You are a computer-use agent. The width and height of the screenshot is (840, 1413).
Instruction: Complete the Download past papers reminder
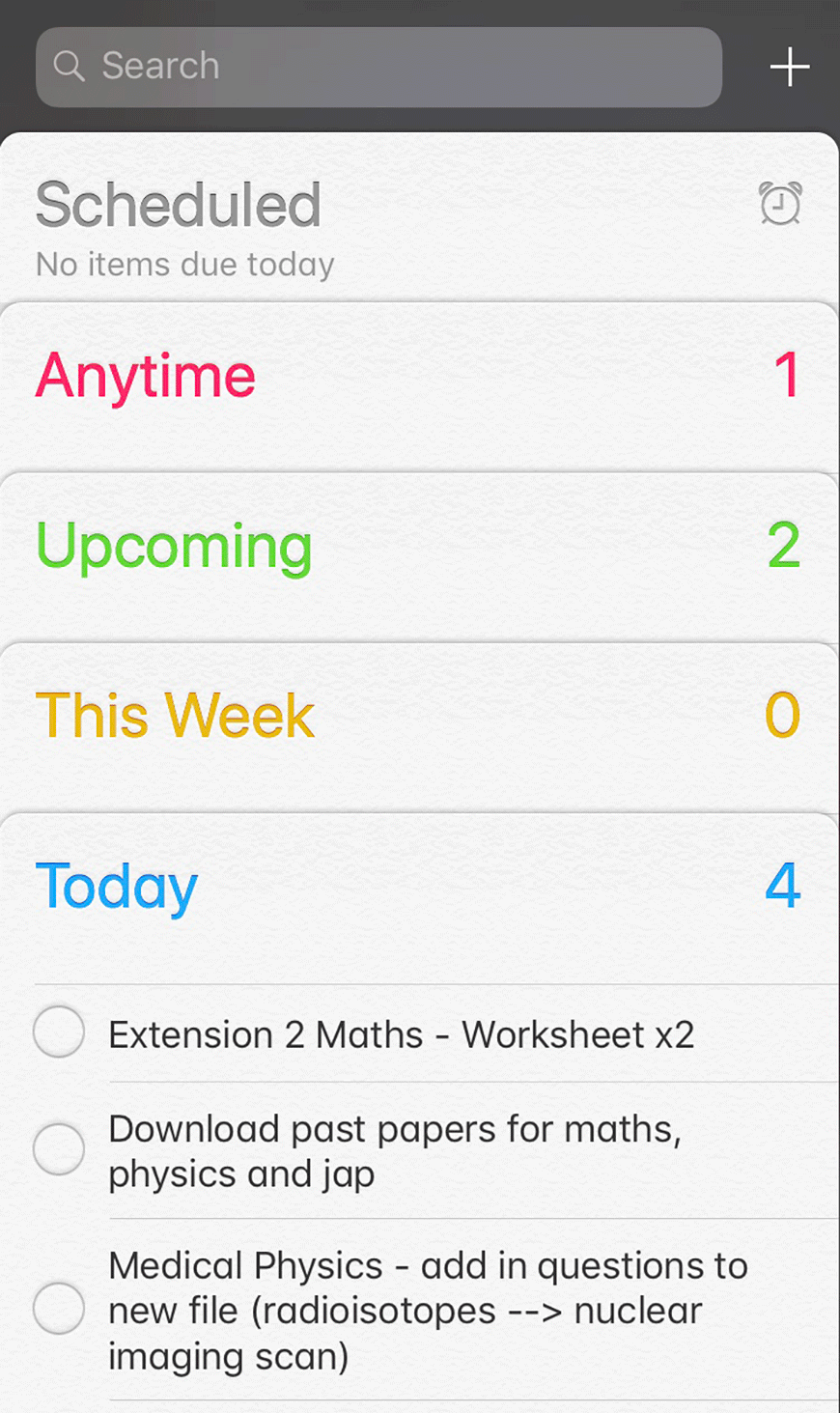pyautogui.click(x=59, y=1149)
